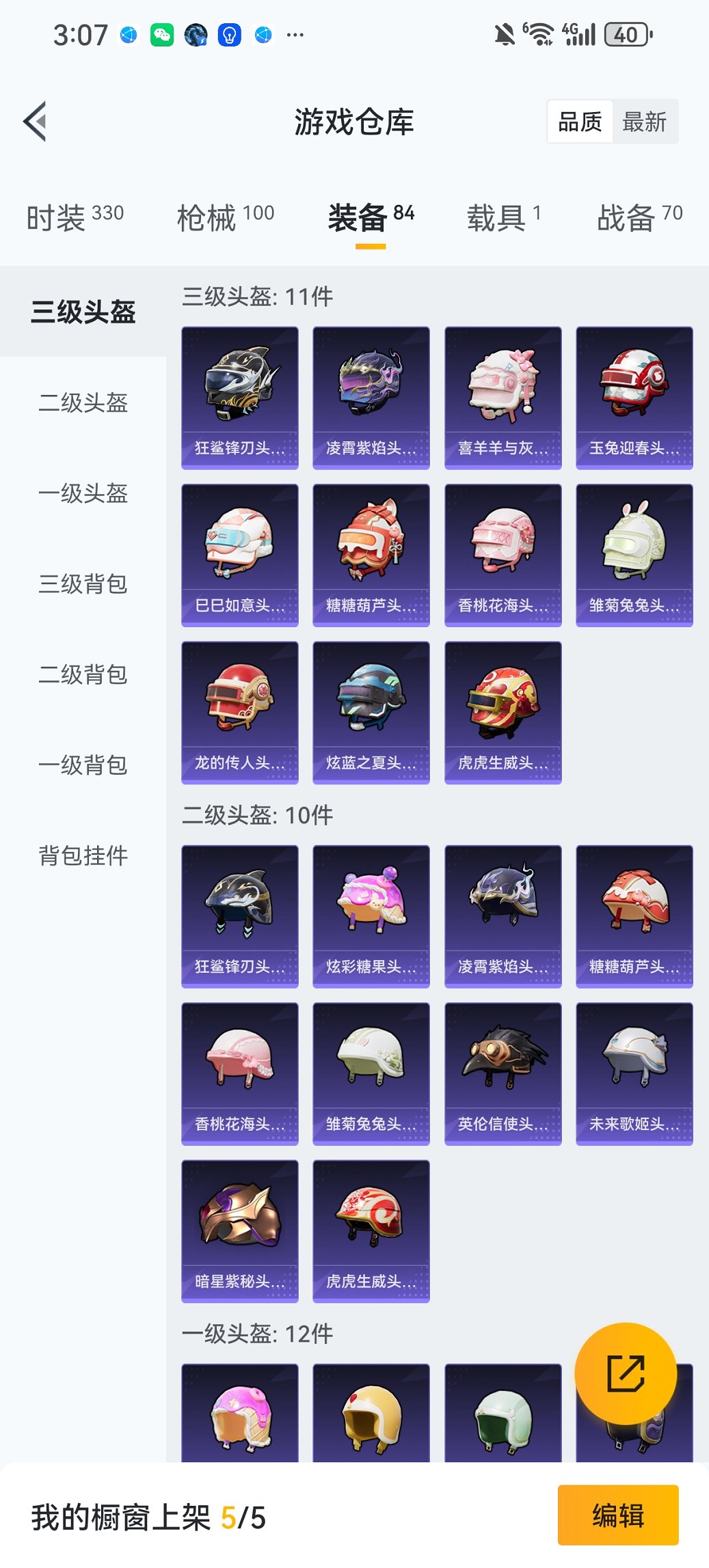Tap the WeChat icon in the status bar

pyautogui.click(x=162, y=35)
